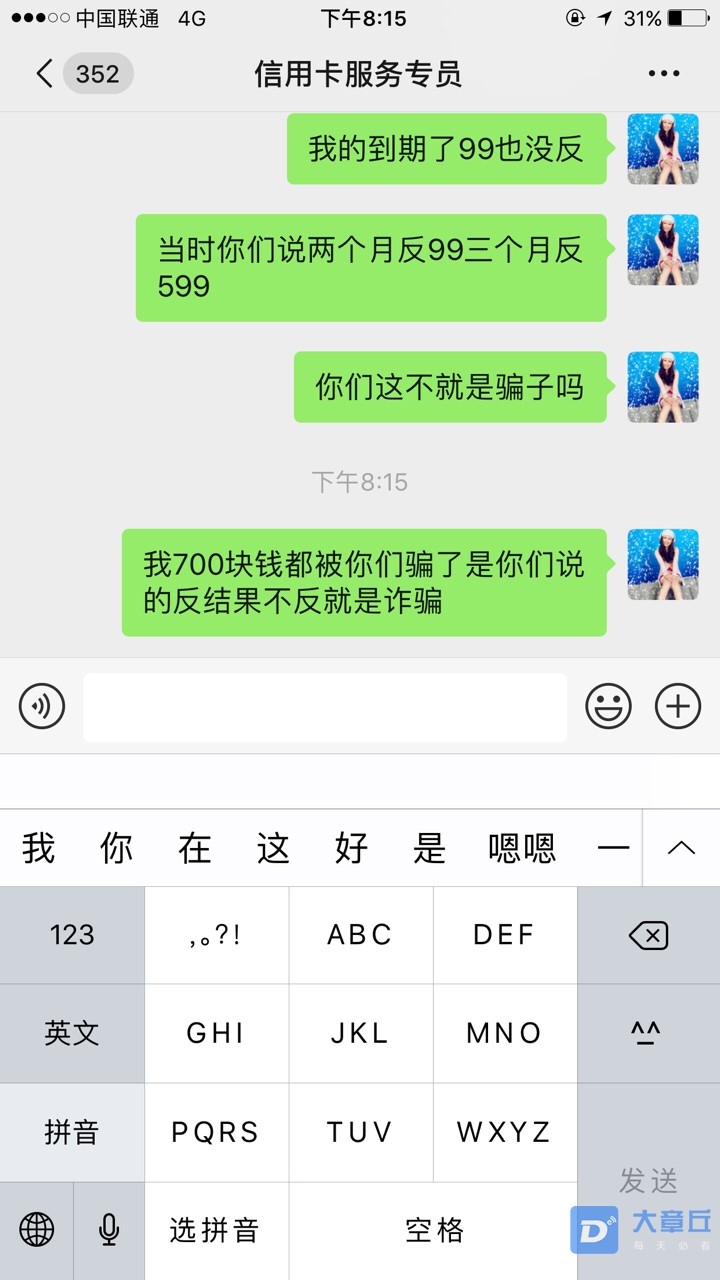
Task: Tap the avatar beside "你们这不就是骗子吗"
Action: point(662,387)
